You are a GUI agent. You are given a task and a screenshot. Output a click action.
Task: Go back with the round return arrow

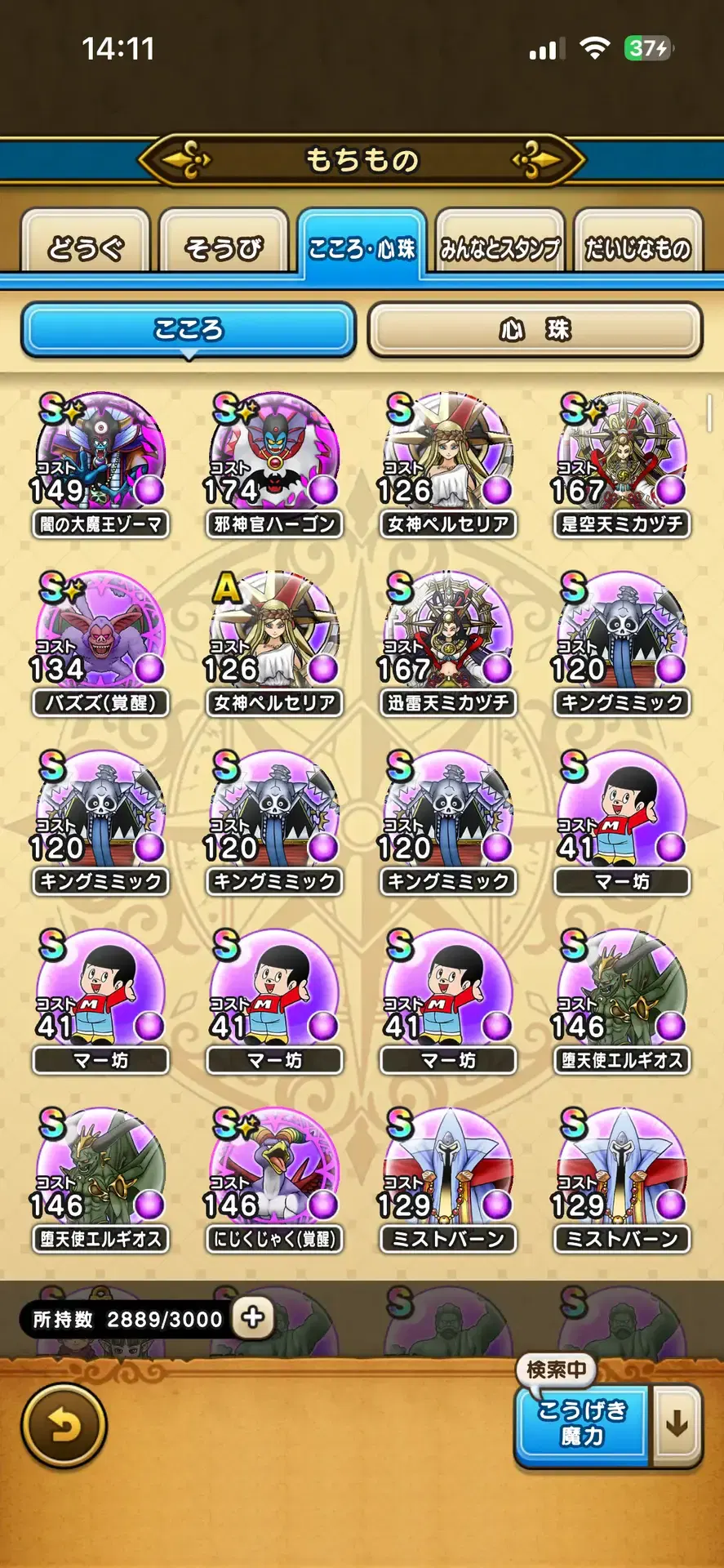64,1426
